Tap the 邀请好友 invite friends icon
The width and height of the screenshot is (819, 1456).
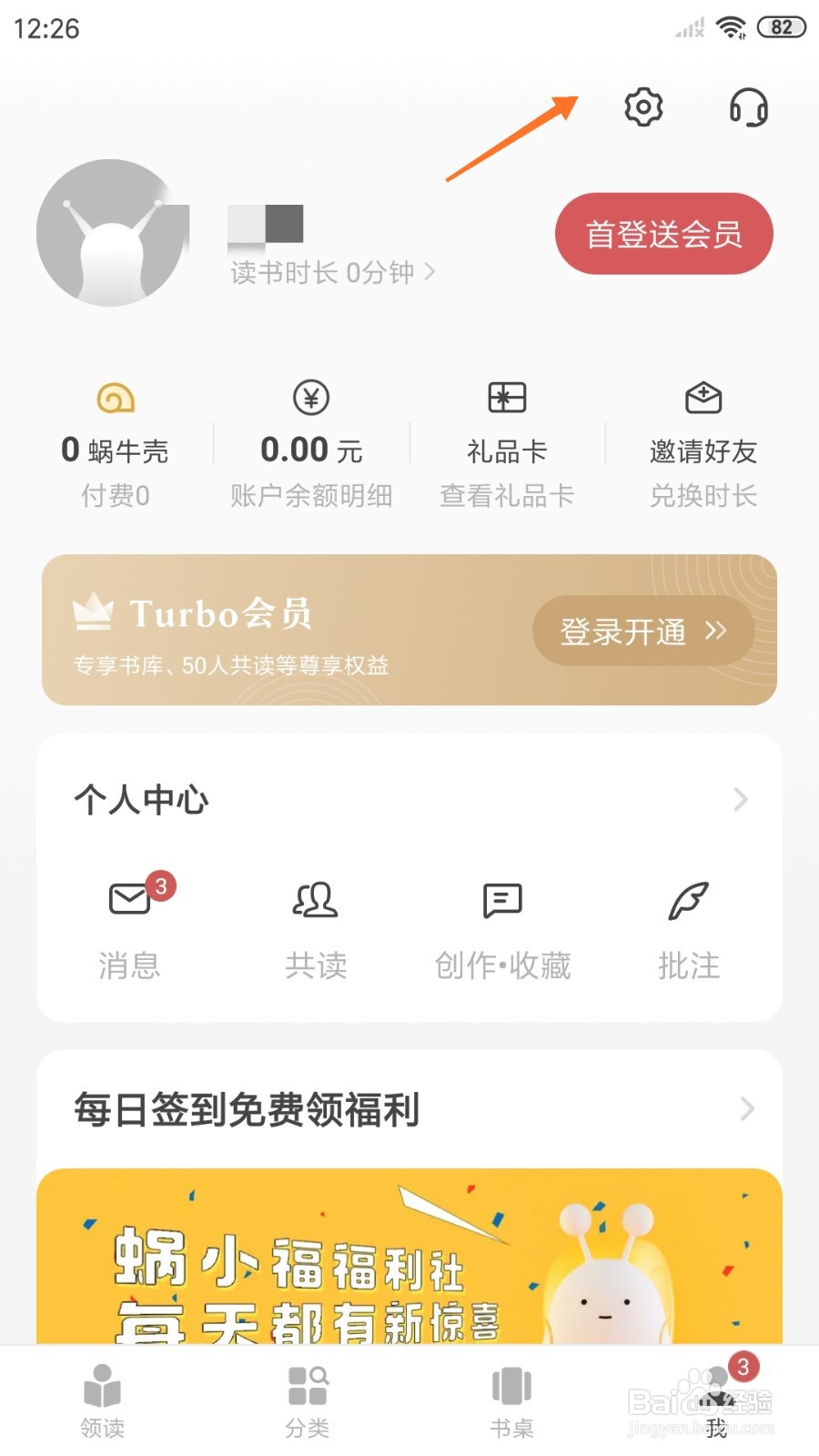click(702, 398)
